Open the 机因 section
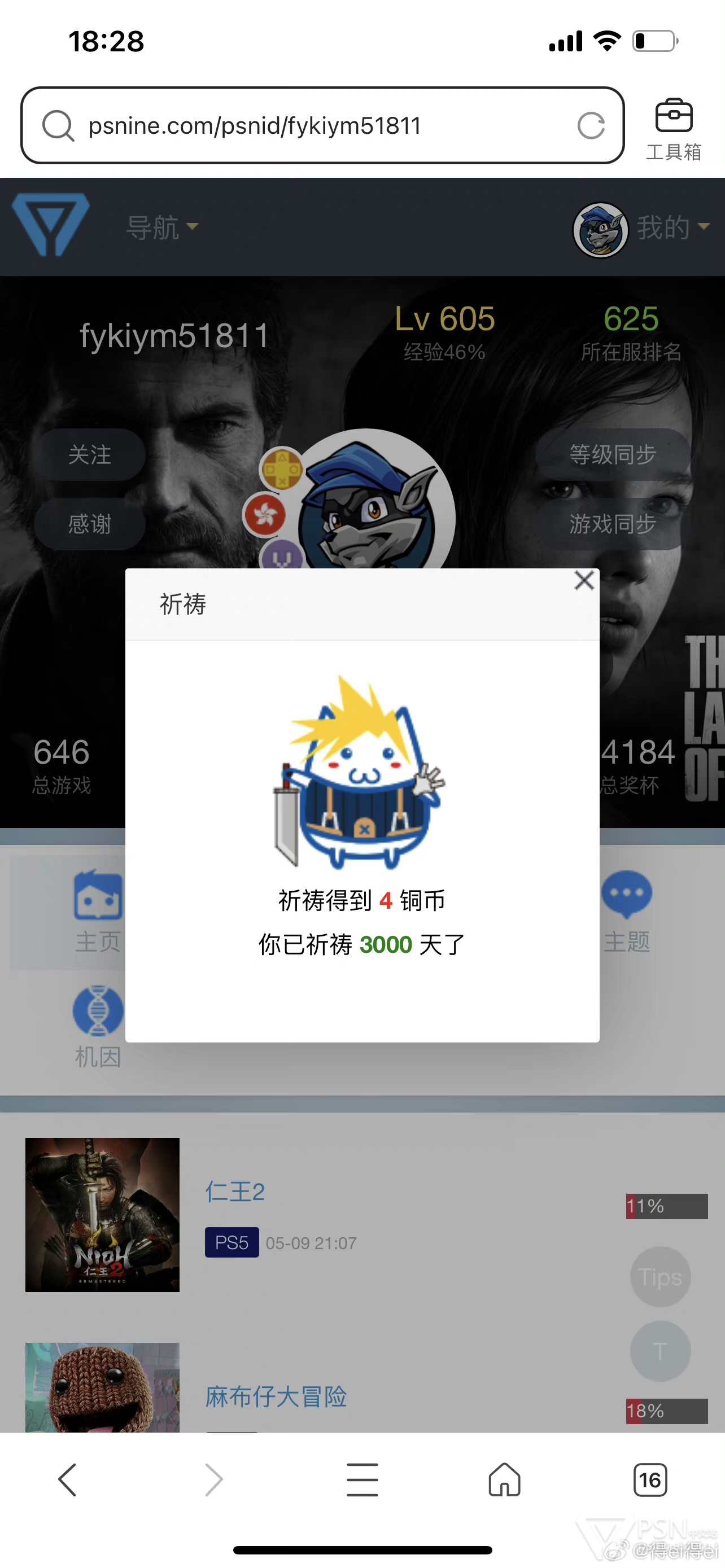Viewport: 725px width, 1568px height. pyautogui.click(x=97, y=1027)
